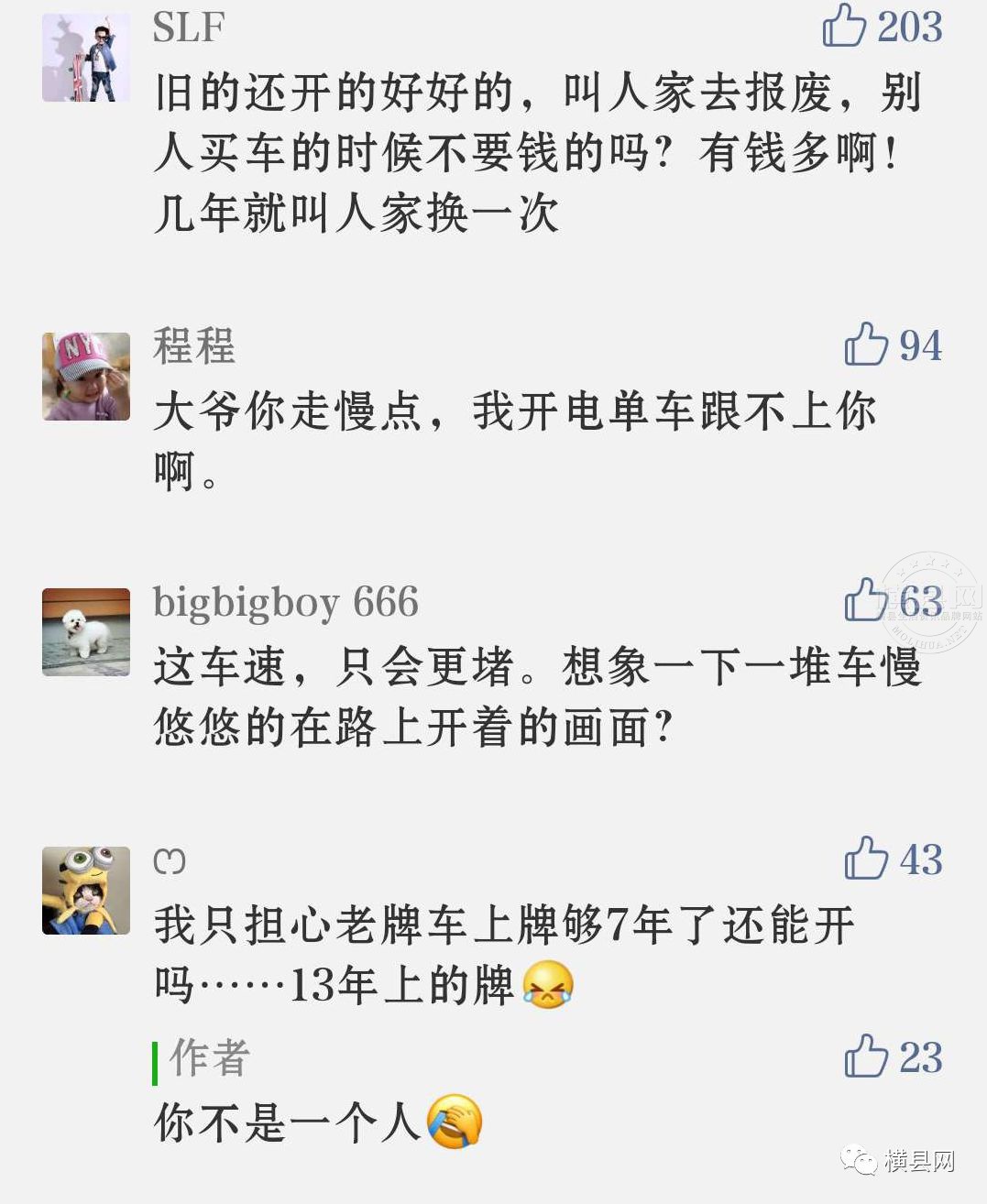Like SLF's comment
987x1204 pixels.
844,26
